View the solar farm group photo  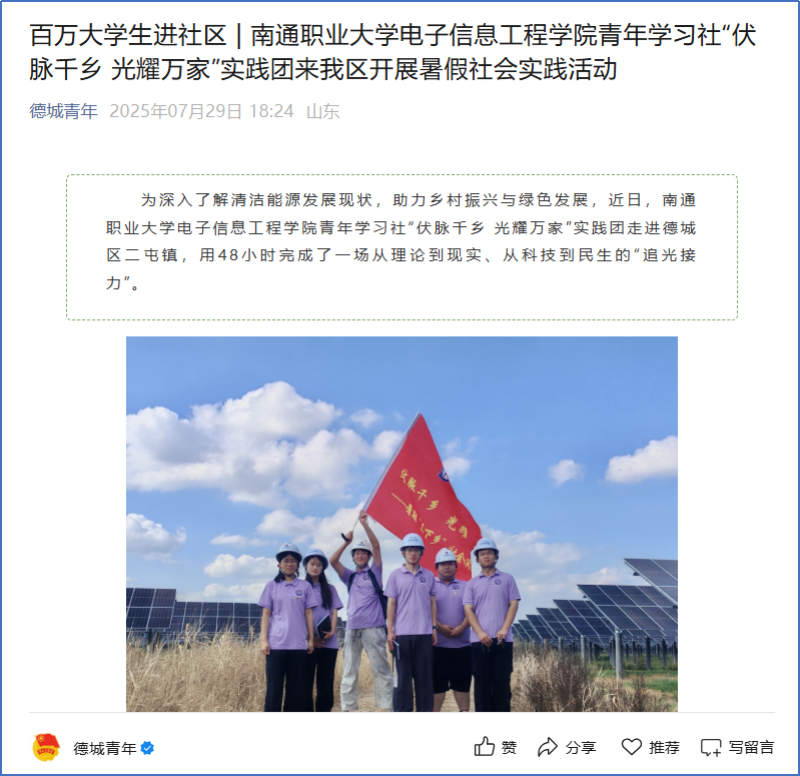[401, 524]
